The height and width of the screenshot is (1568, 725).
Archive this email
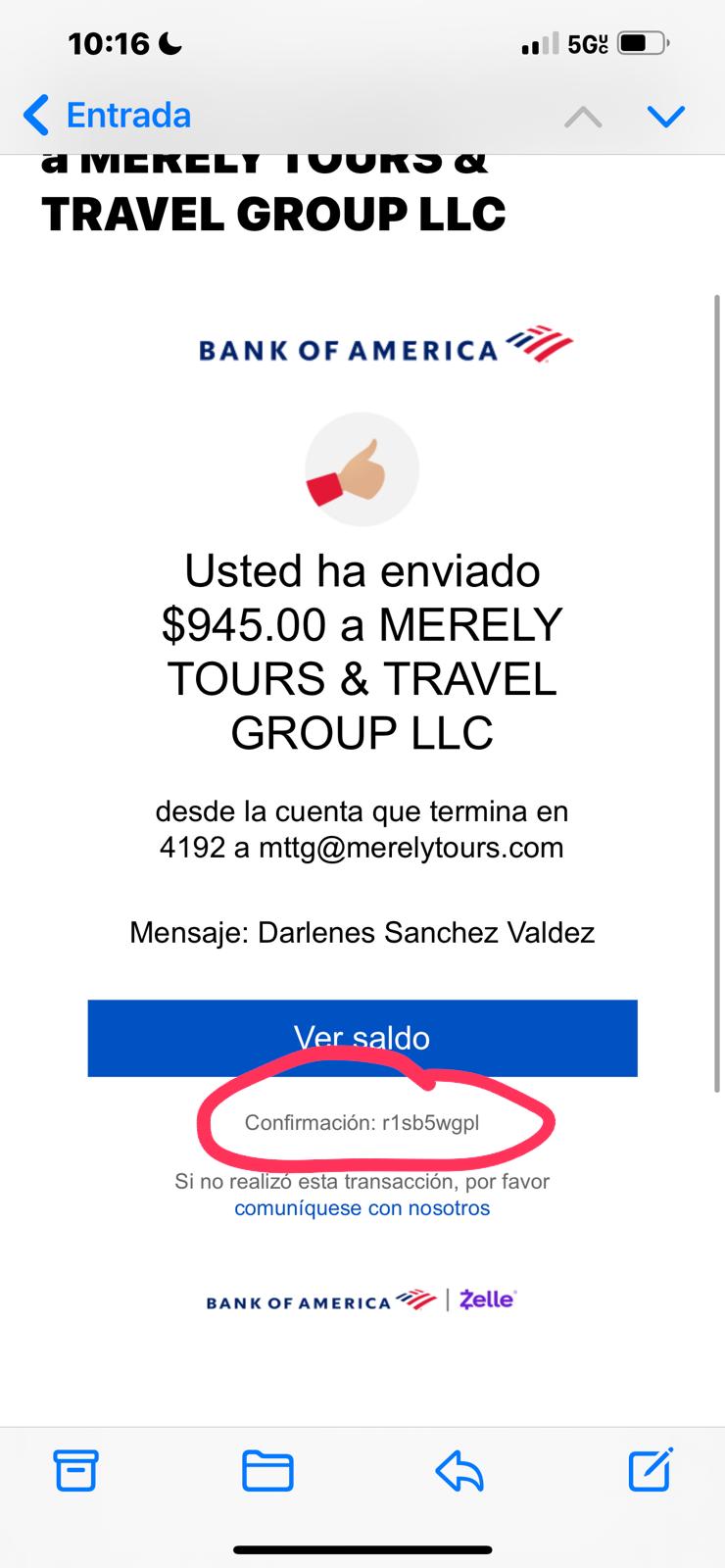click(x=75, y=1470)
